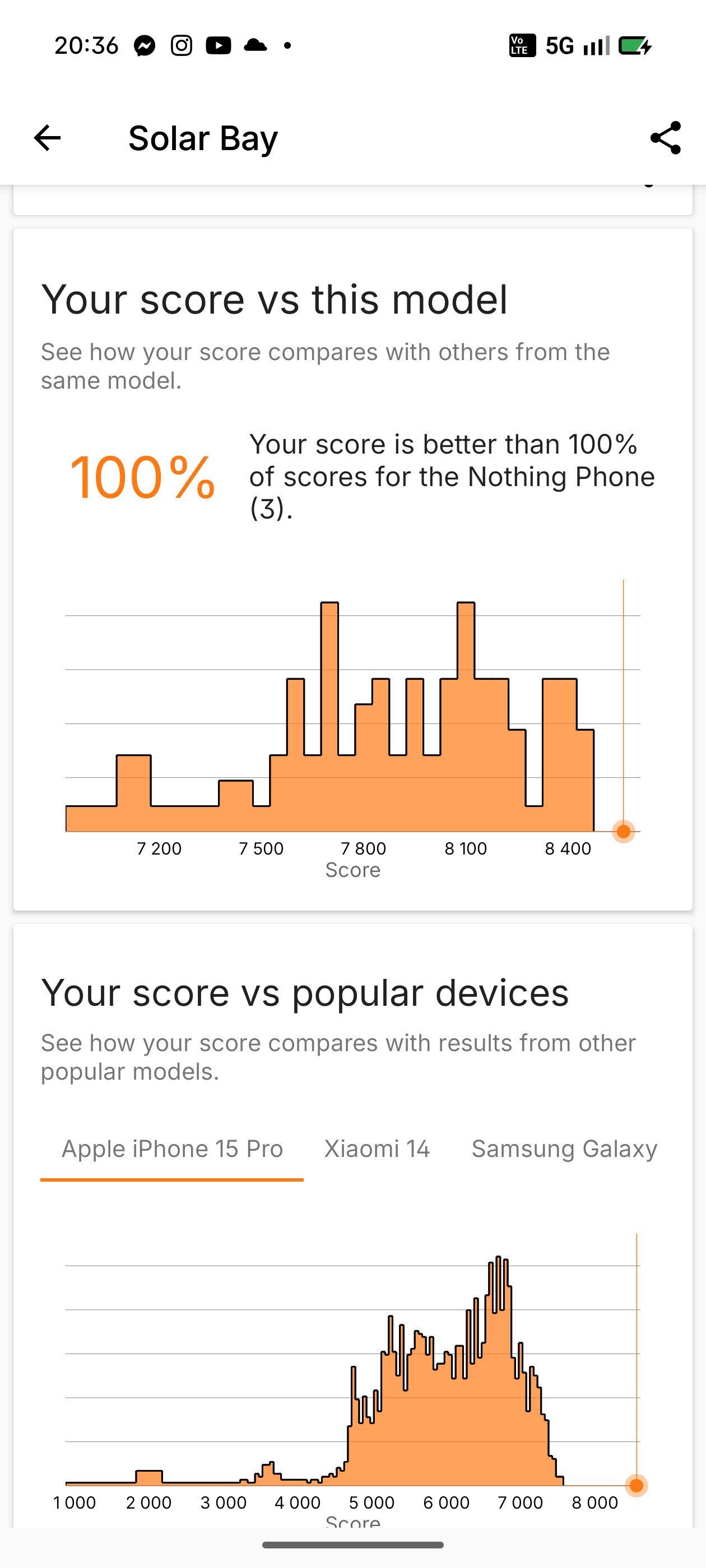The height and width of the screenshot is (1568, 706).
Task: Switch to the Samsung Galaxy tab
Action: tap(564, 1149)
